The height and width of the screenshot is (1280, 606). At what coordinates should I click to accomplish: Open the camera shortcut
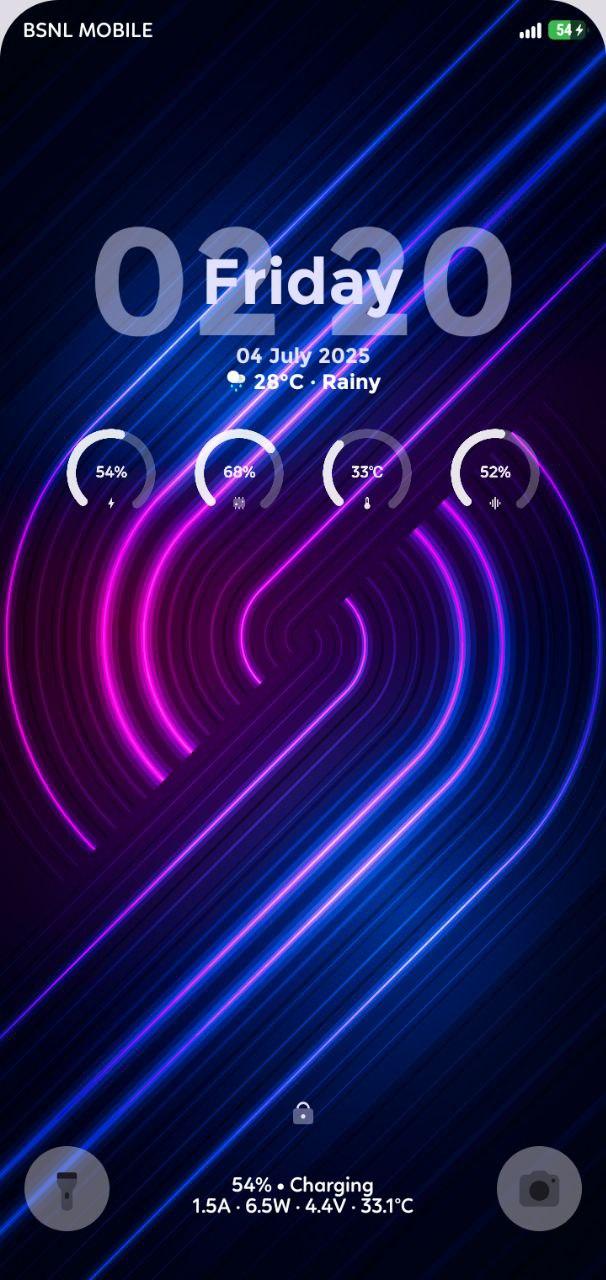(x=539, y=1188)
